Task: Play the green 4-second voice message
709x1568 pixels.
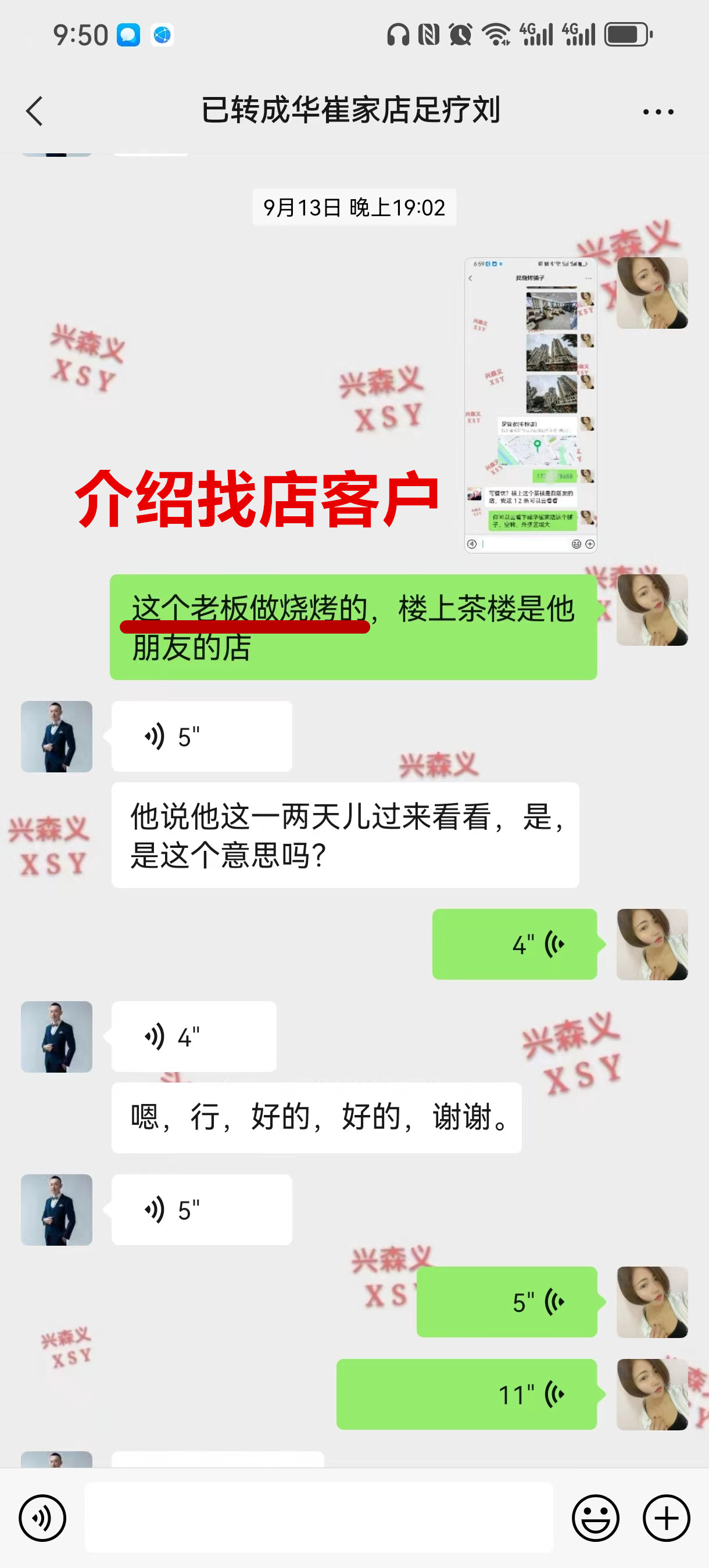Action: coord(514,944)
